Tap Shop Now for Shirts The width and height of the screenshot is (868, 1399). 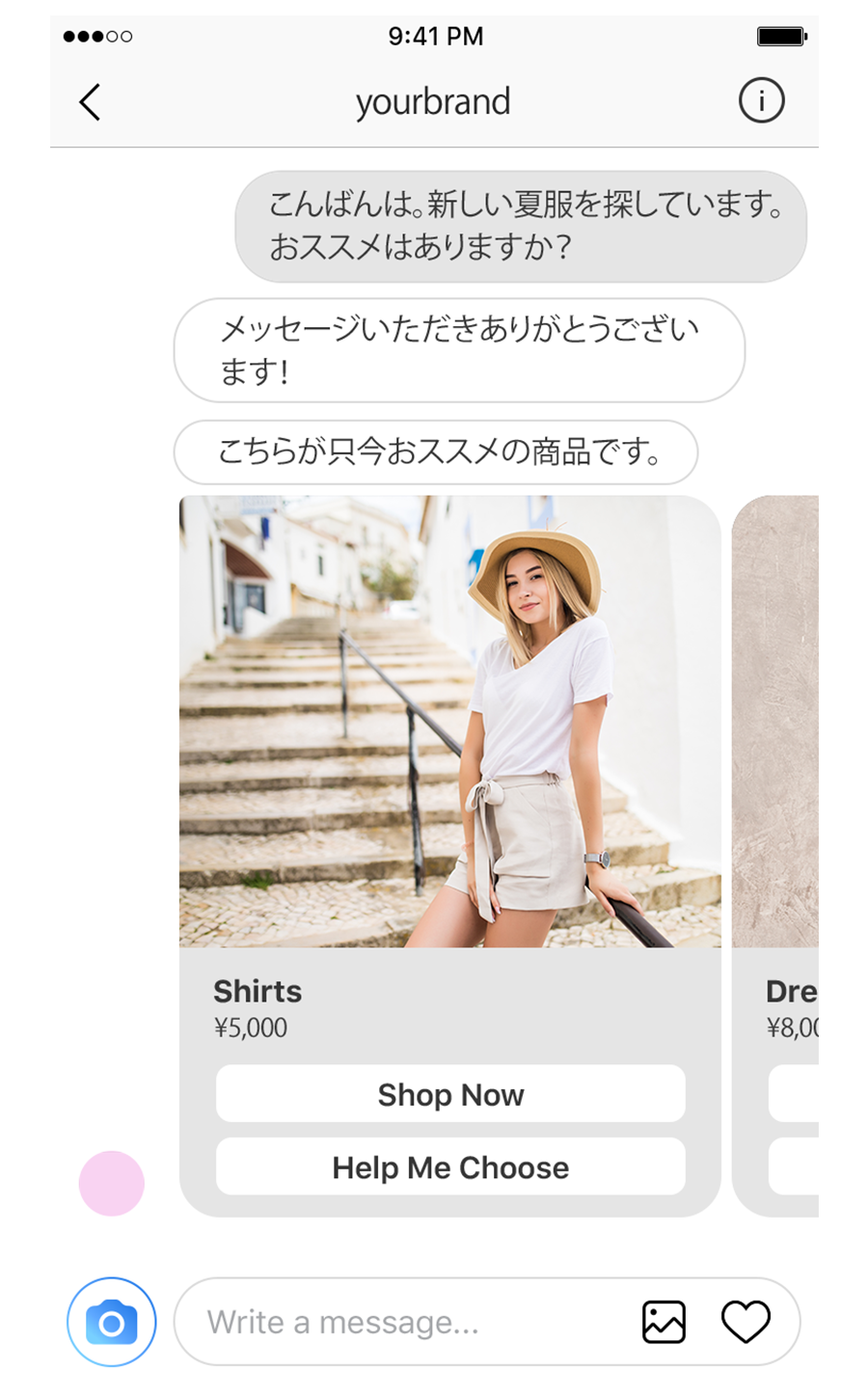(x=450, y=1094)
